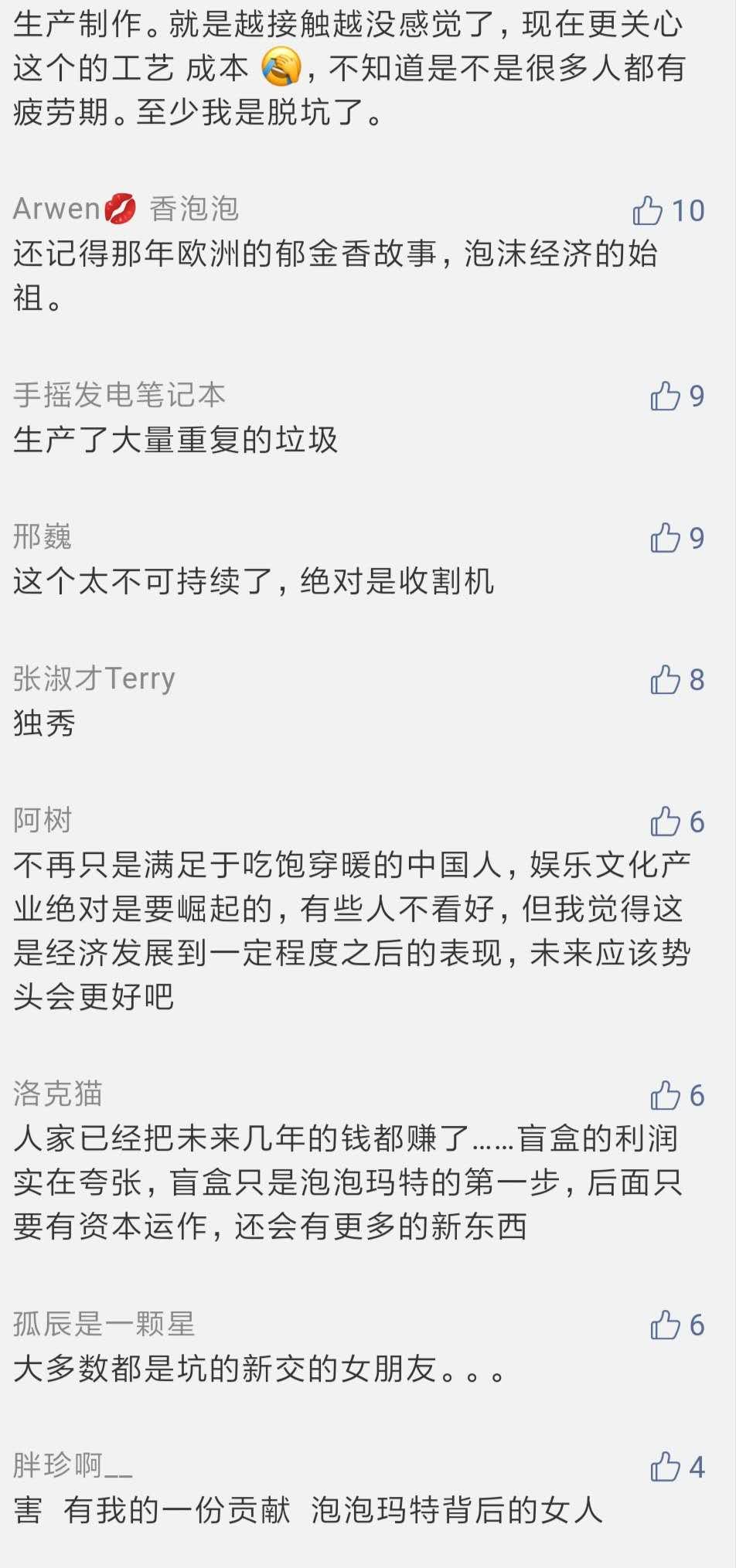This screenshot has width=736, height=1568.
Task: Like Arwen's comment about the tulip story
Action: [648, 210]
